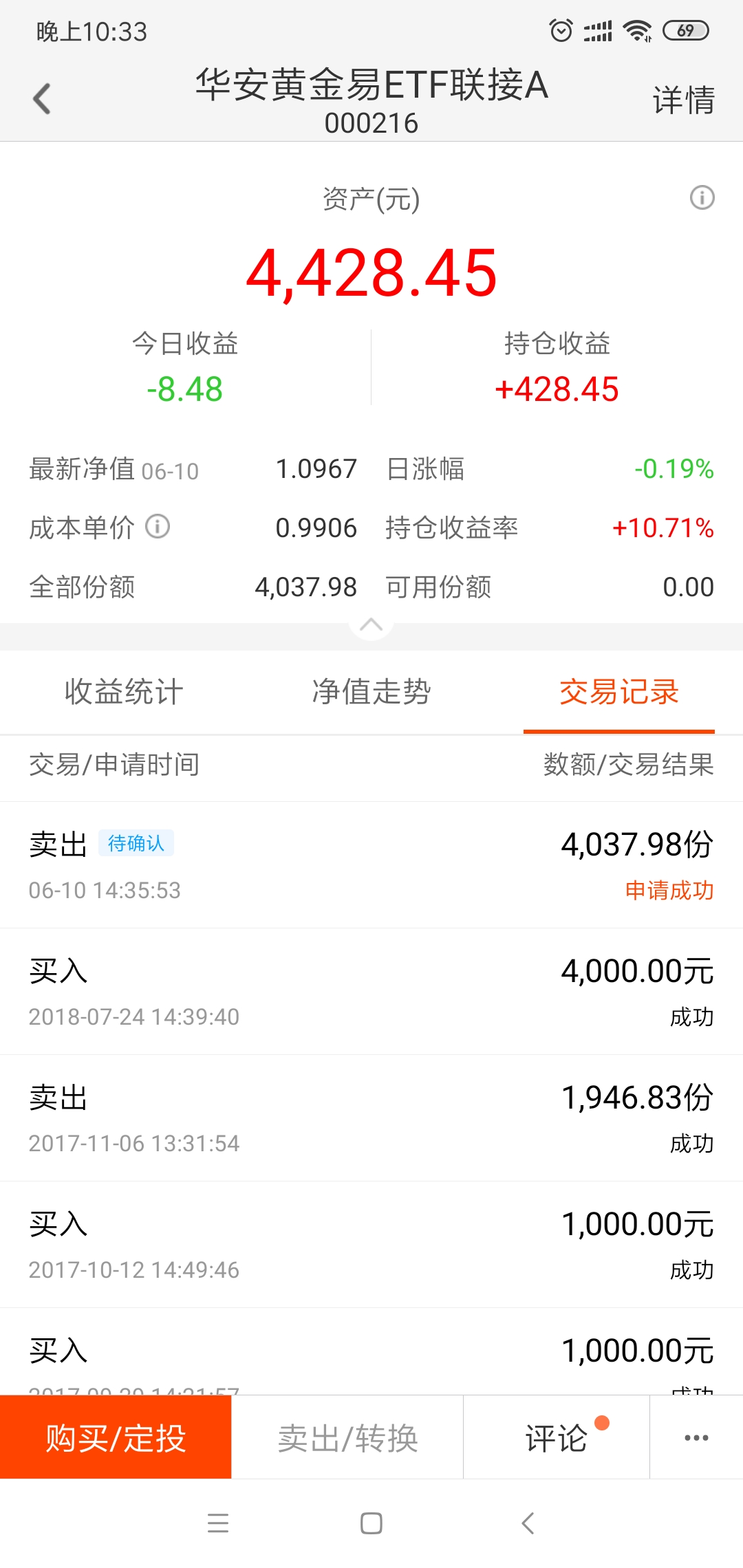Switch to the 净值走势 tab
Viewport: 743px width, 1568px height.
pos(371,692)
